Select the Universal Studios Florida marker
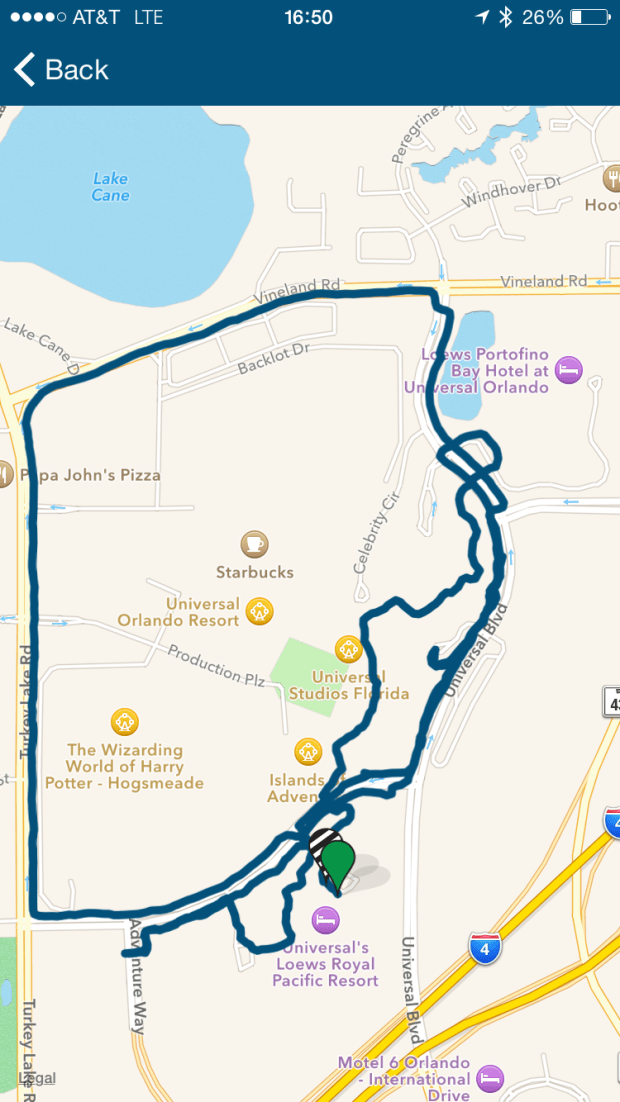 (x=348, y=650)
